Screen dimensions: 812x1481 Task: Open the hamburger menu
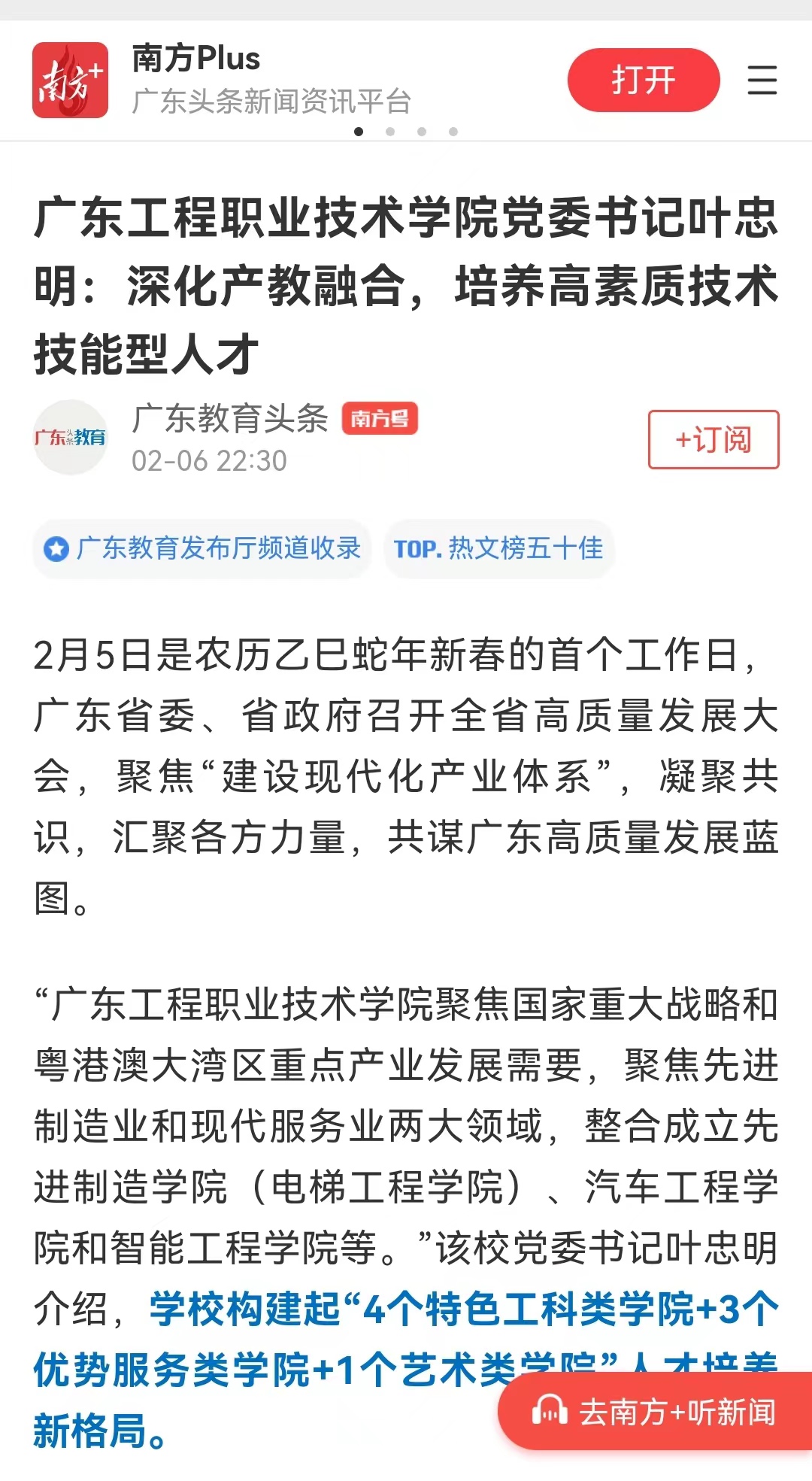[x=762, y=80]
